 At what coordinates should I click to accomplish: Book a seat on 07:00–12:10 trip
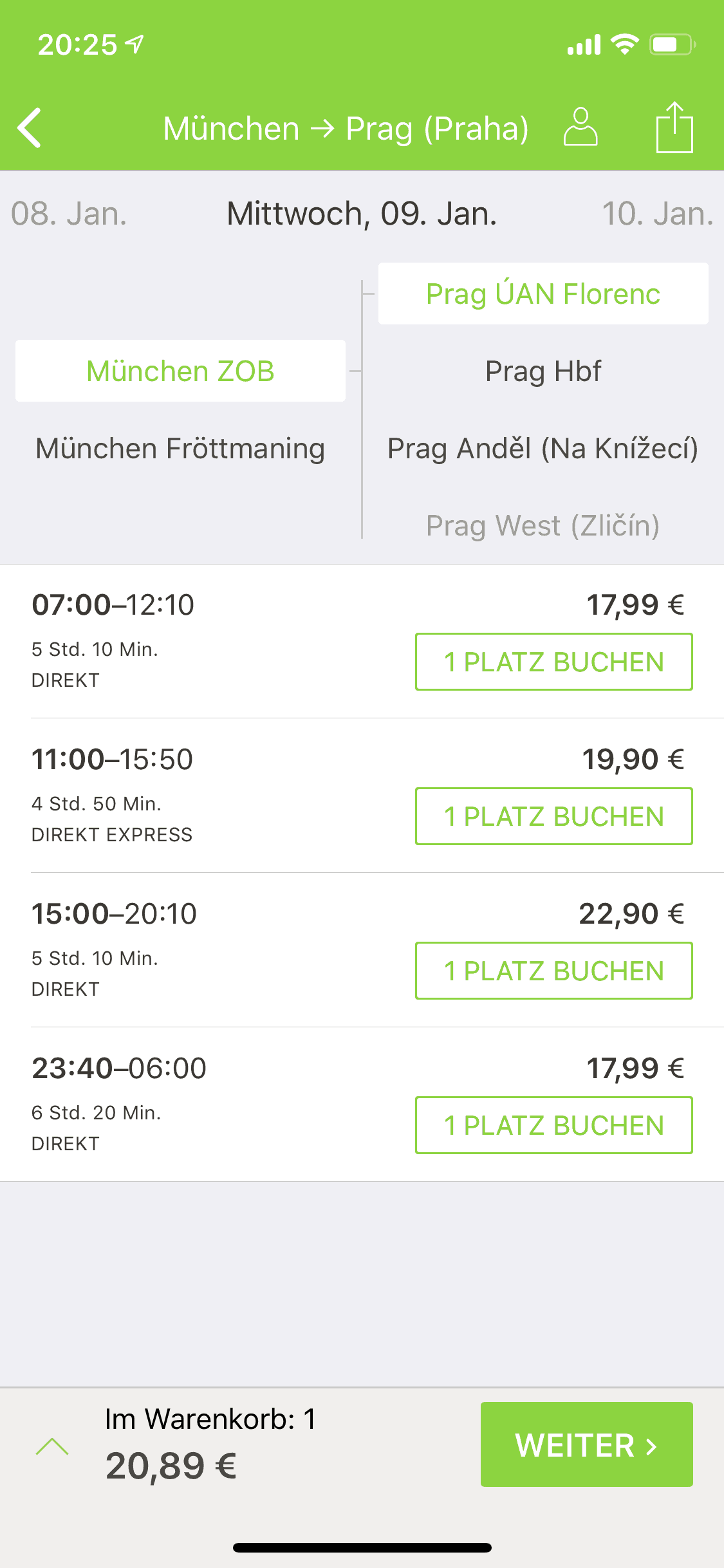click(x=554, y=662)
